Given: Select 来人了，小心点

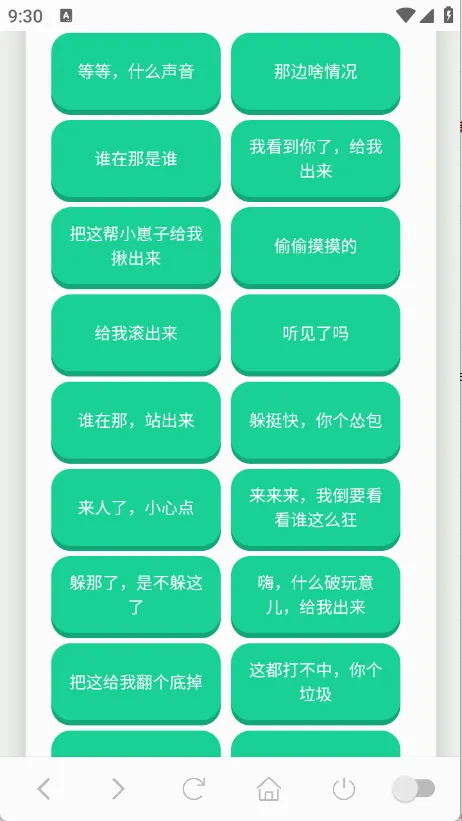Looking at the screenshot, I should (x=136, y=508).
